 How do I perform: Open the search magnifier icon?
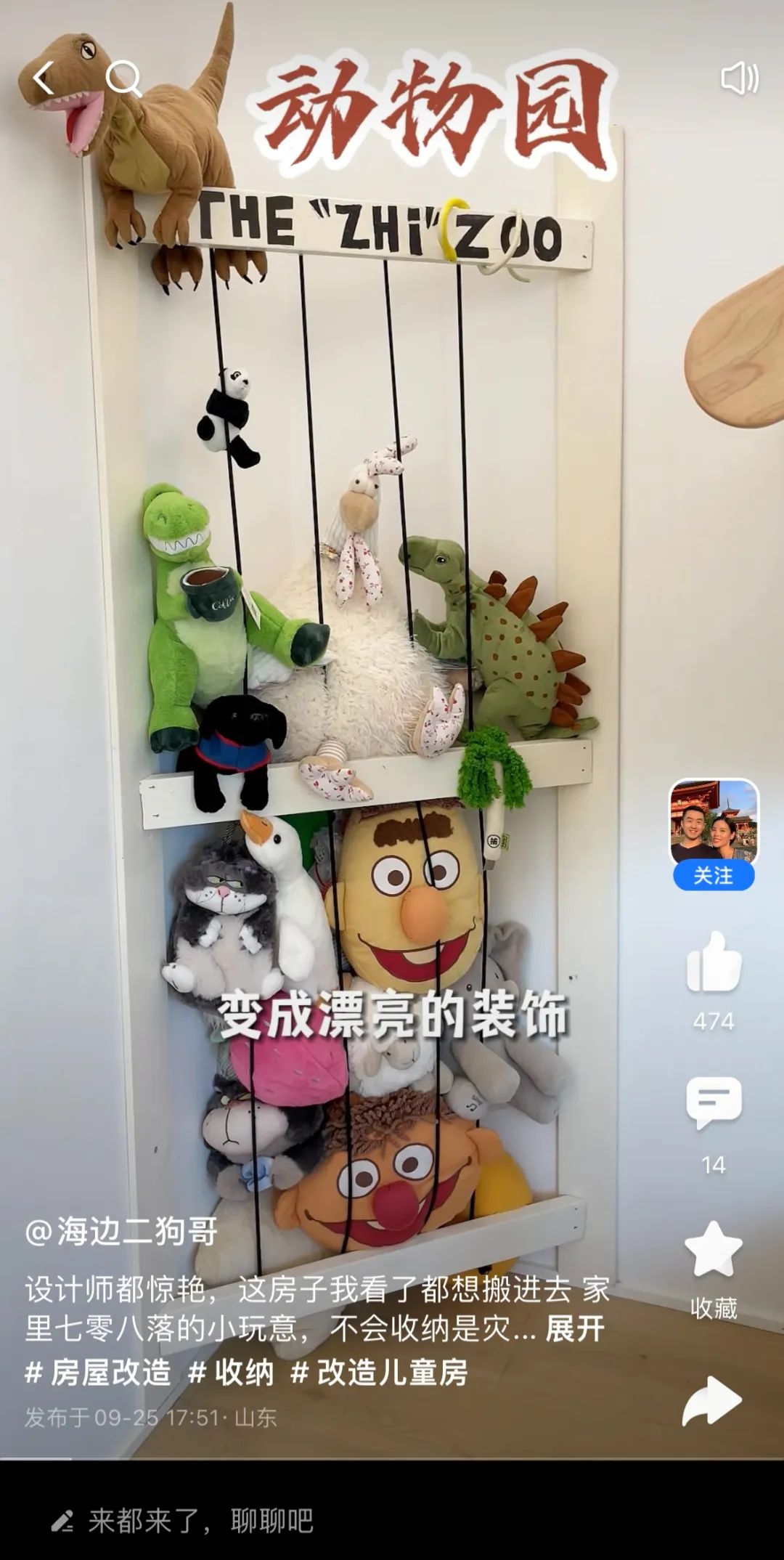pyautogui.click(x=123, y=78)
